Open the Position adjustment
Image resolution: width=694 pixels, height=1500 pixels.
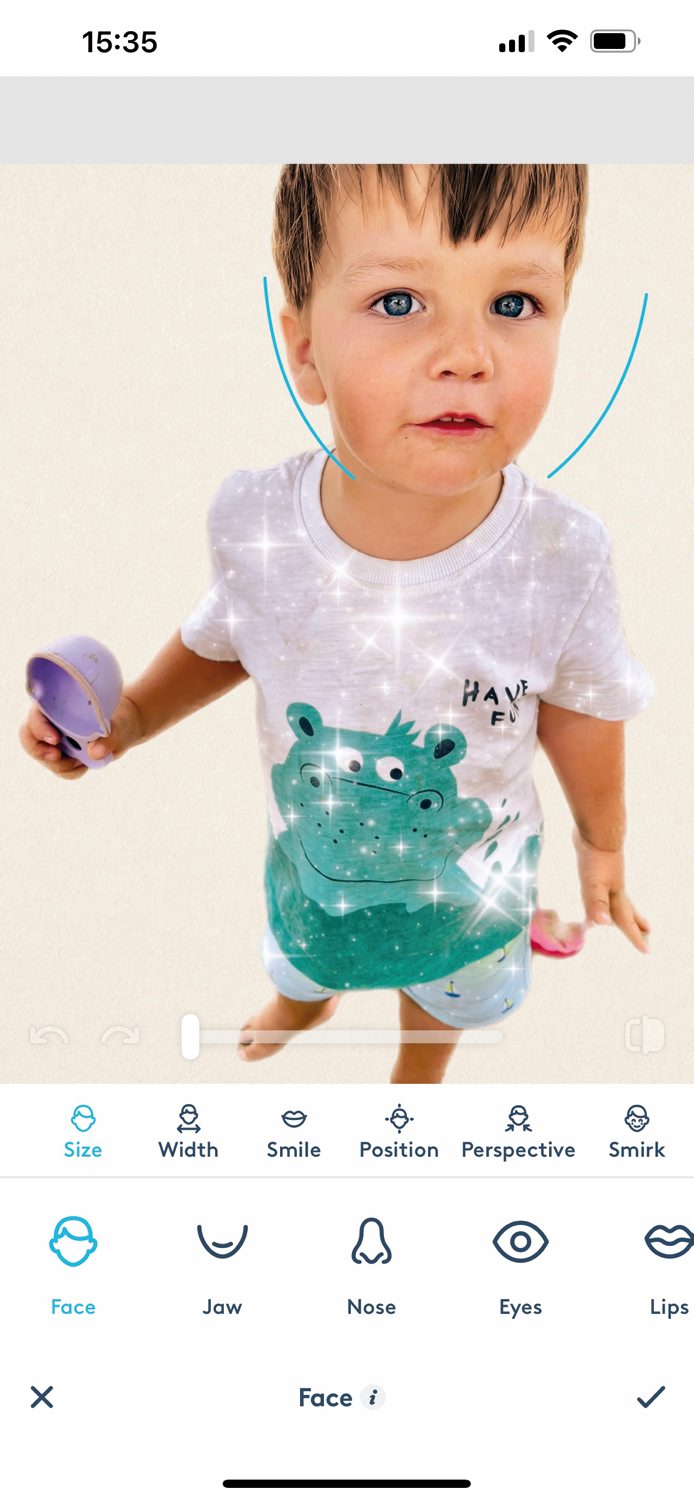(399, 1132)
